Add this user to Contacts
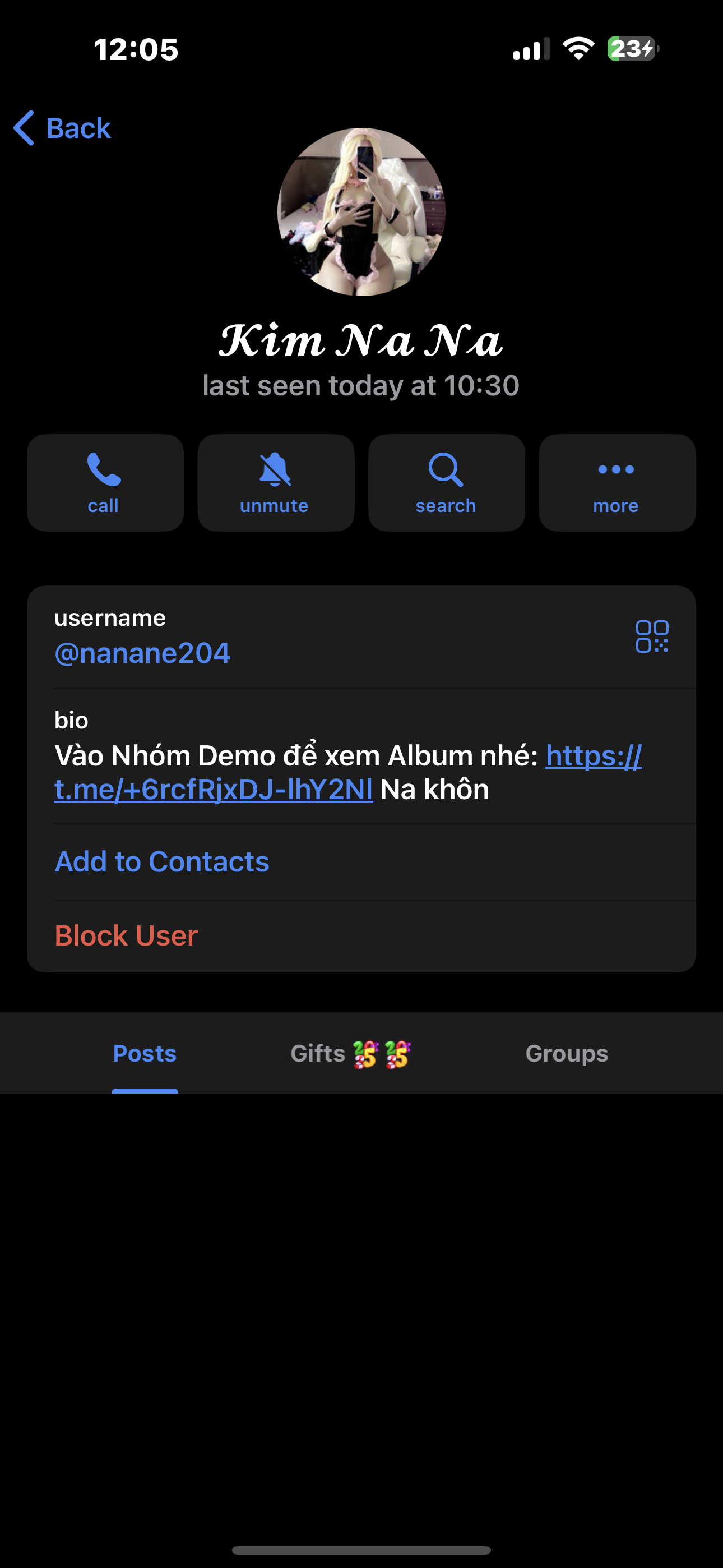 coord(162,861)
